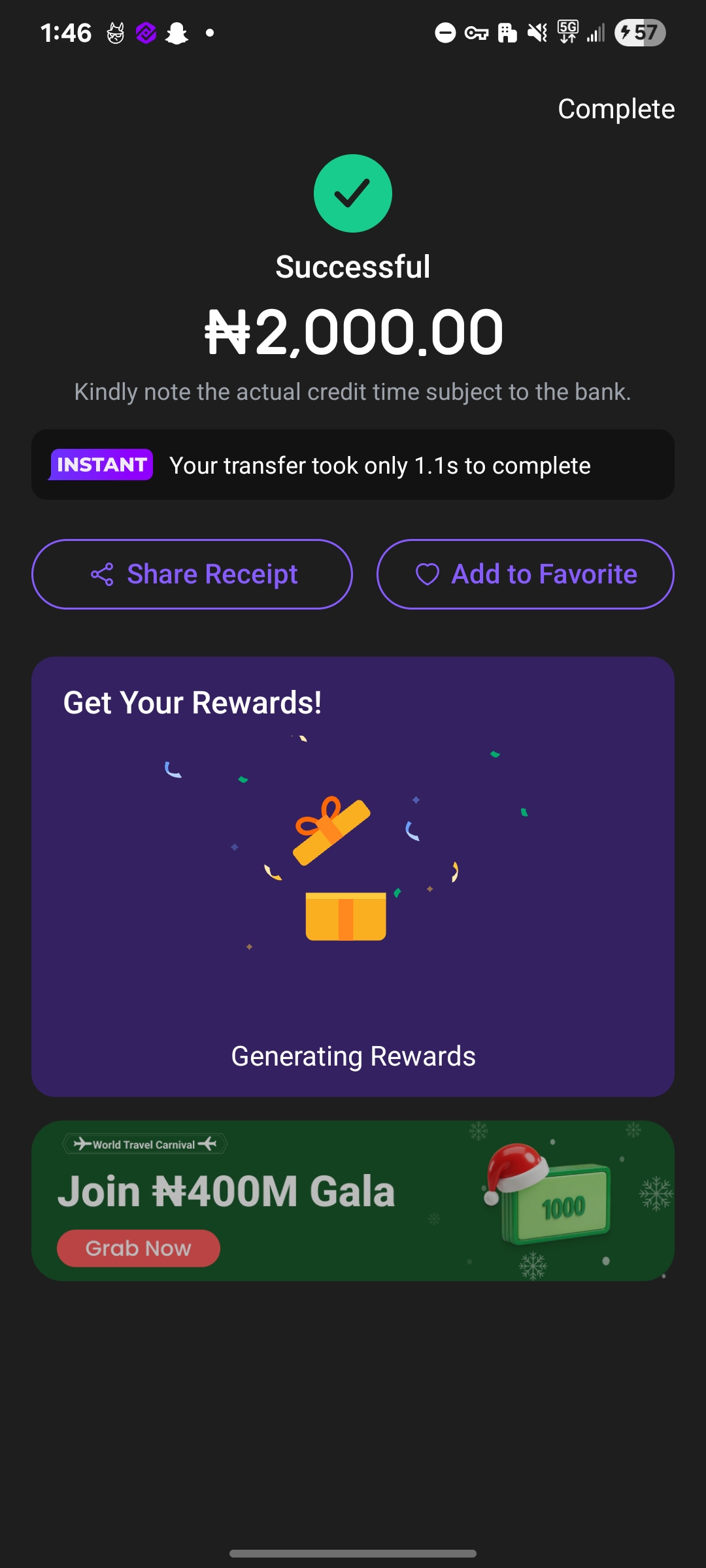
Task: Tap Complete to finish the transfer
Action: pyautogui.click(x=616, y=109)
